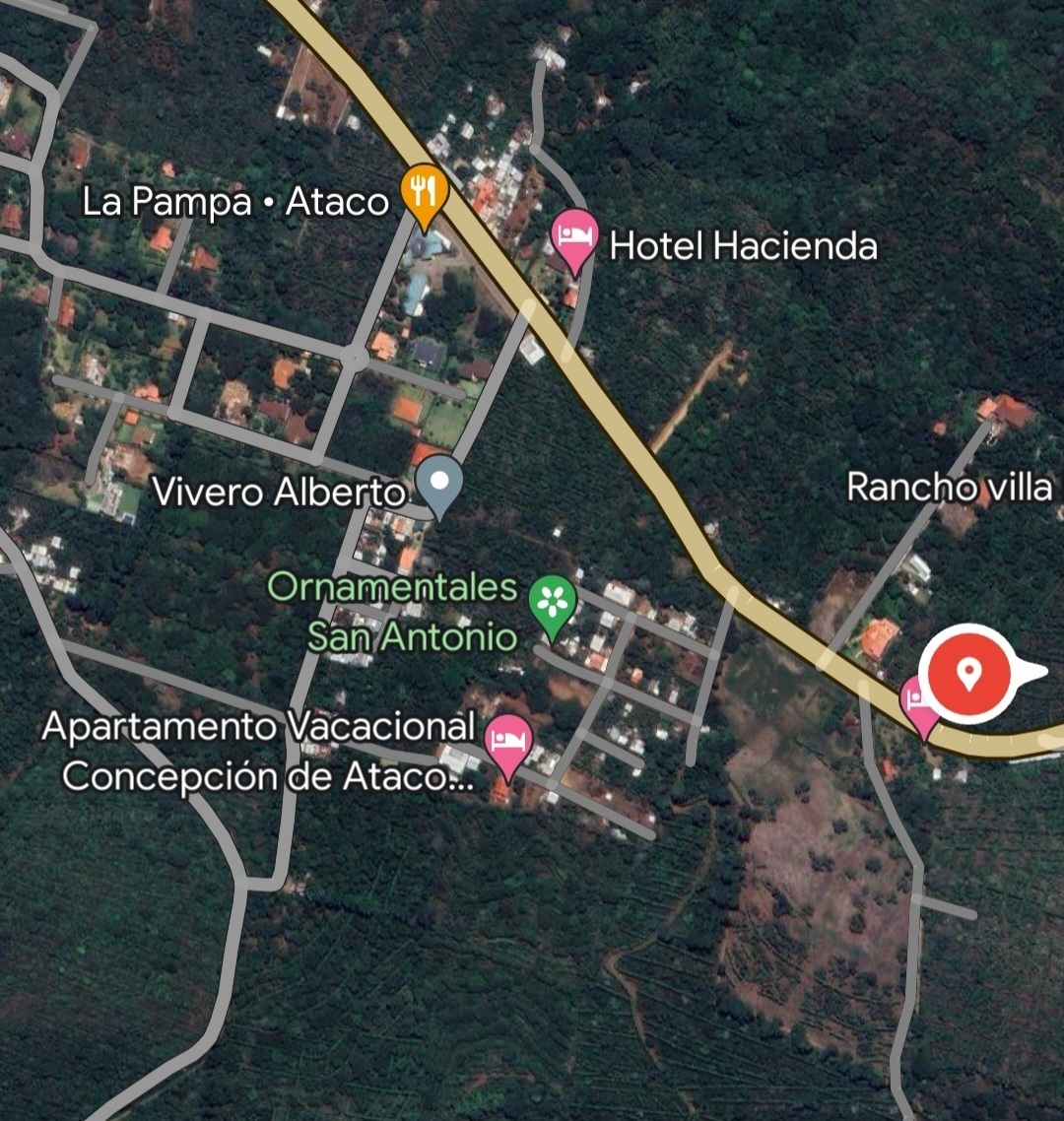
Task: Click the bed symbol inside the Hotel Hacienda pin
Action: point(576,234)
